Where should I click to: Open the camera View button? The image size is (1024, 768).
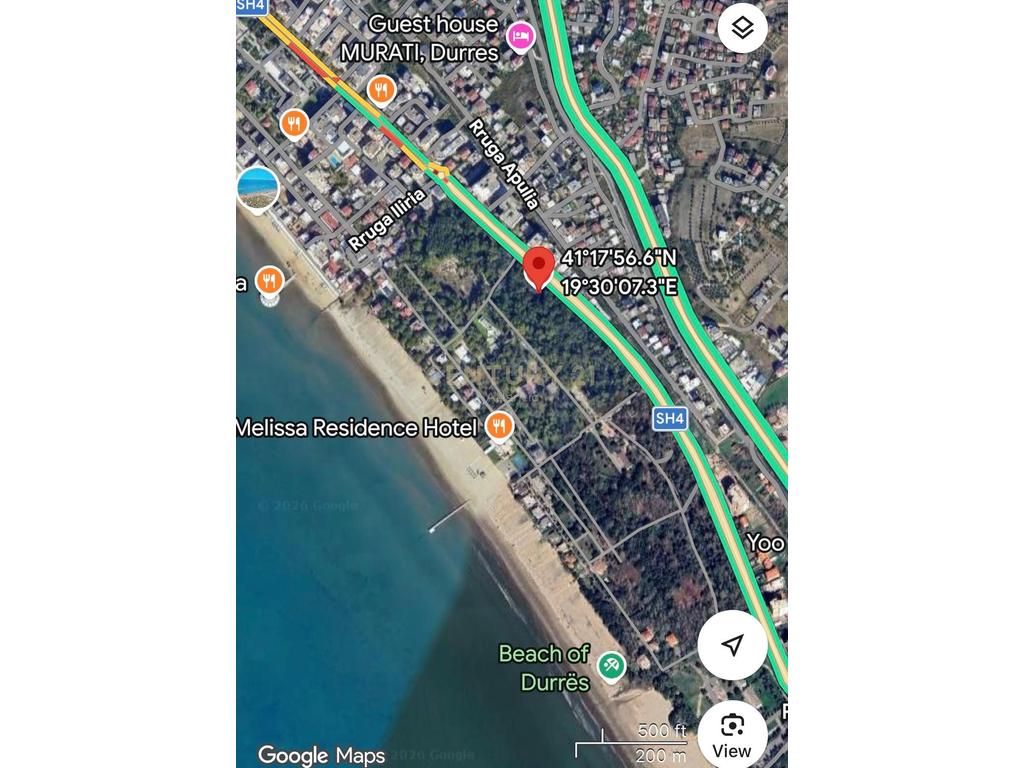(x=732, y=735)
